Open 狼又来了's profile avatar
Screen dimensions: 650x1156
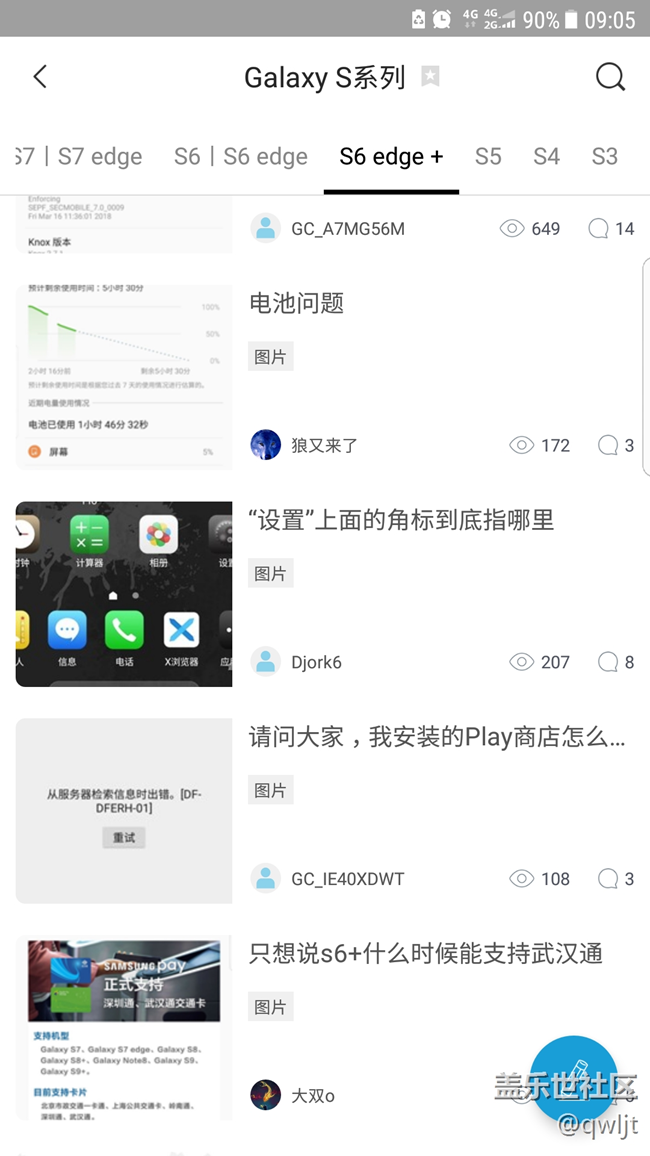tap(266, 445)
